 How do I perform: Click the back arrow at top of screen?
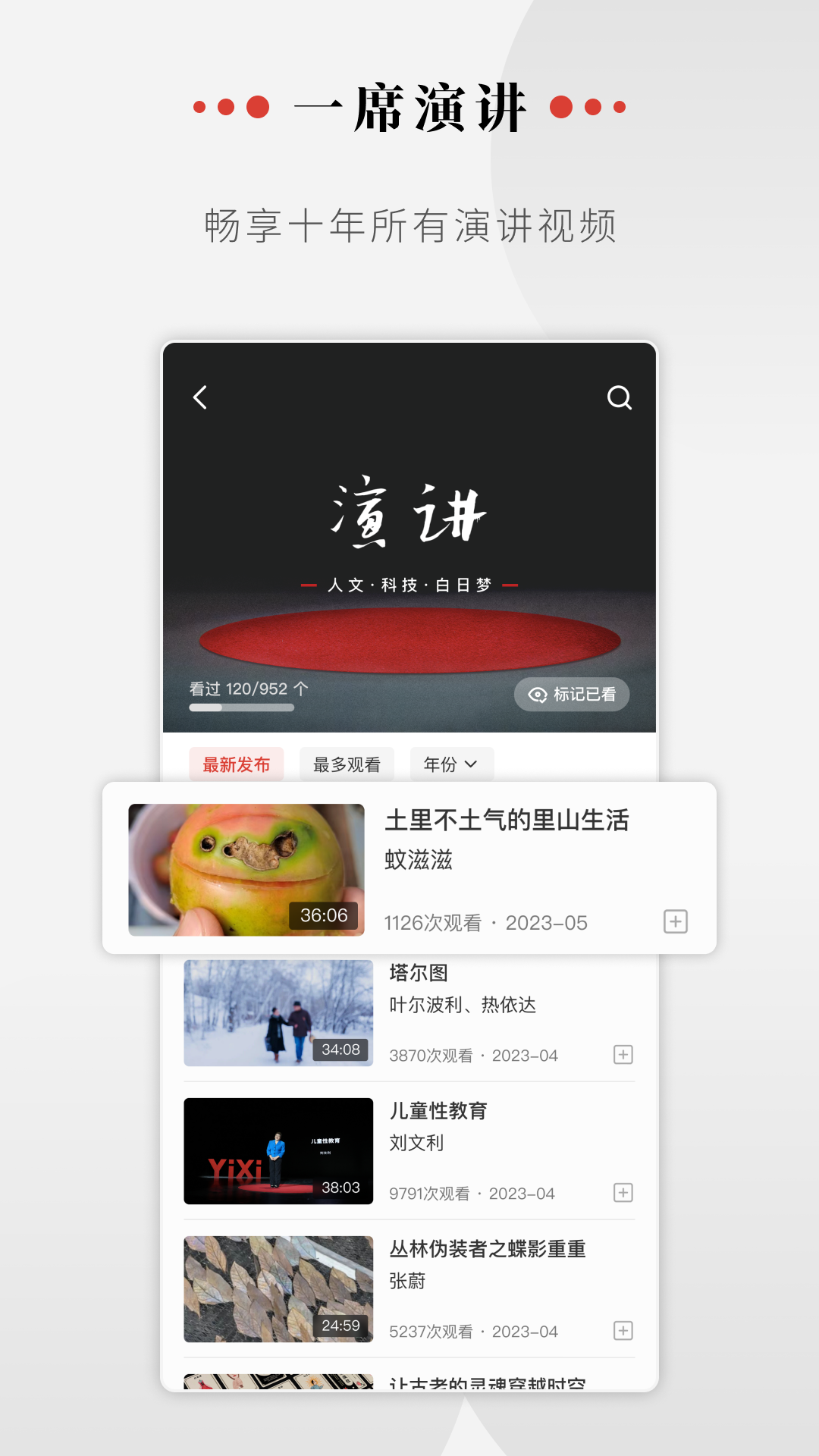pyautogui.click(x=200, y=397)
